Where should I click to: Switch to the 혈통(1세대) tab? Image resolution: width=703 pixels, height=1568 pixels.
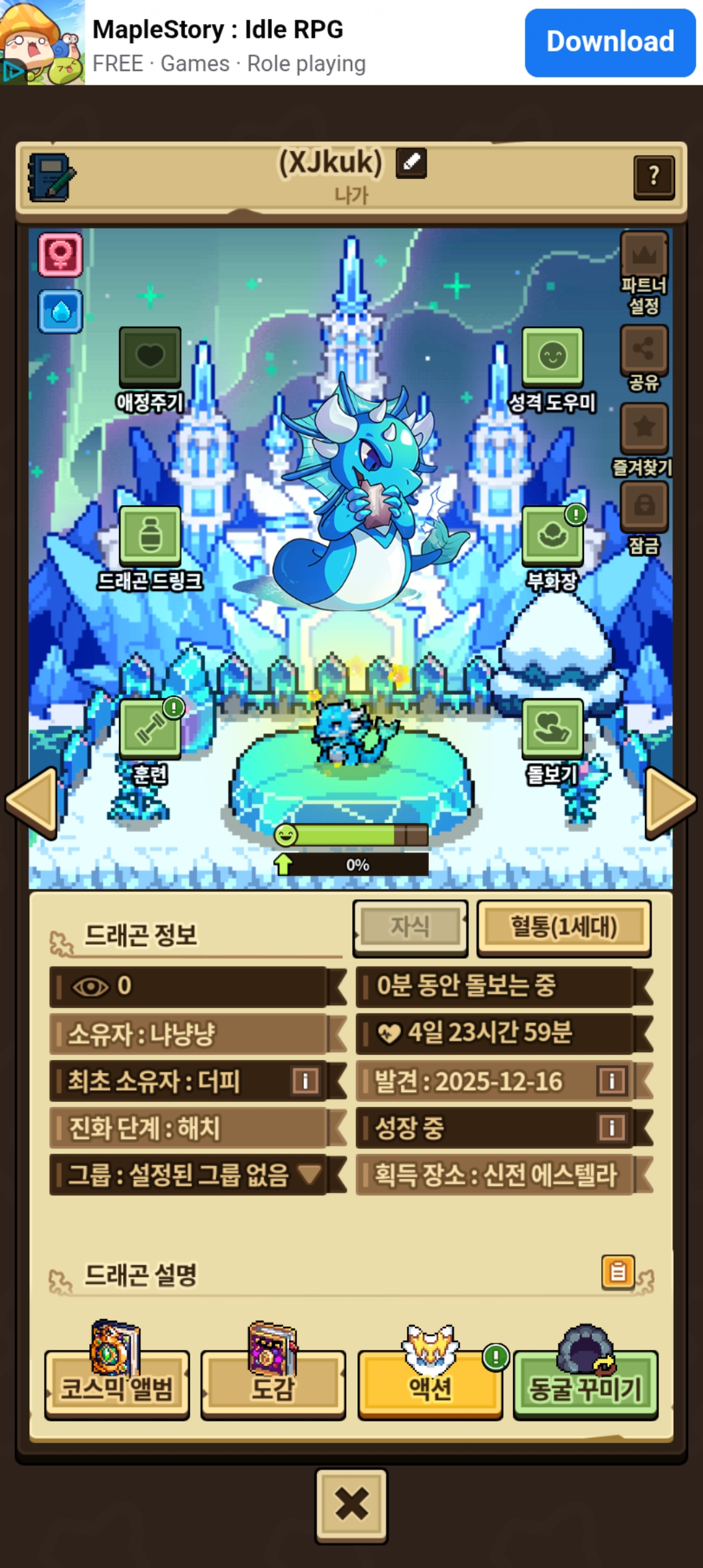(x=564, y=928)
